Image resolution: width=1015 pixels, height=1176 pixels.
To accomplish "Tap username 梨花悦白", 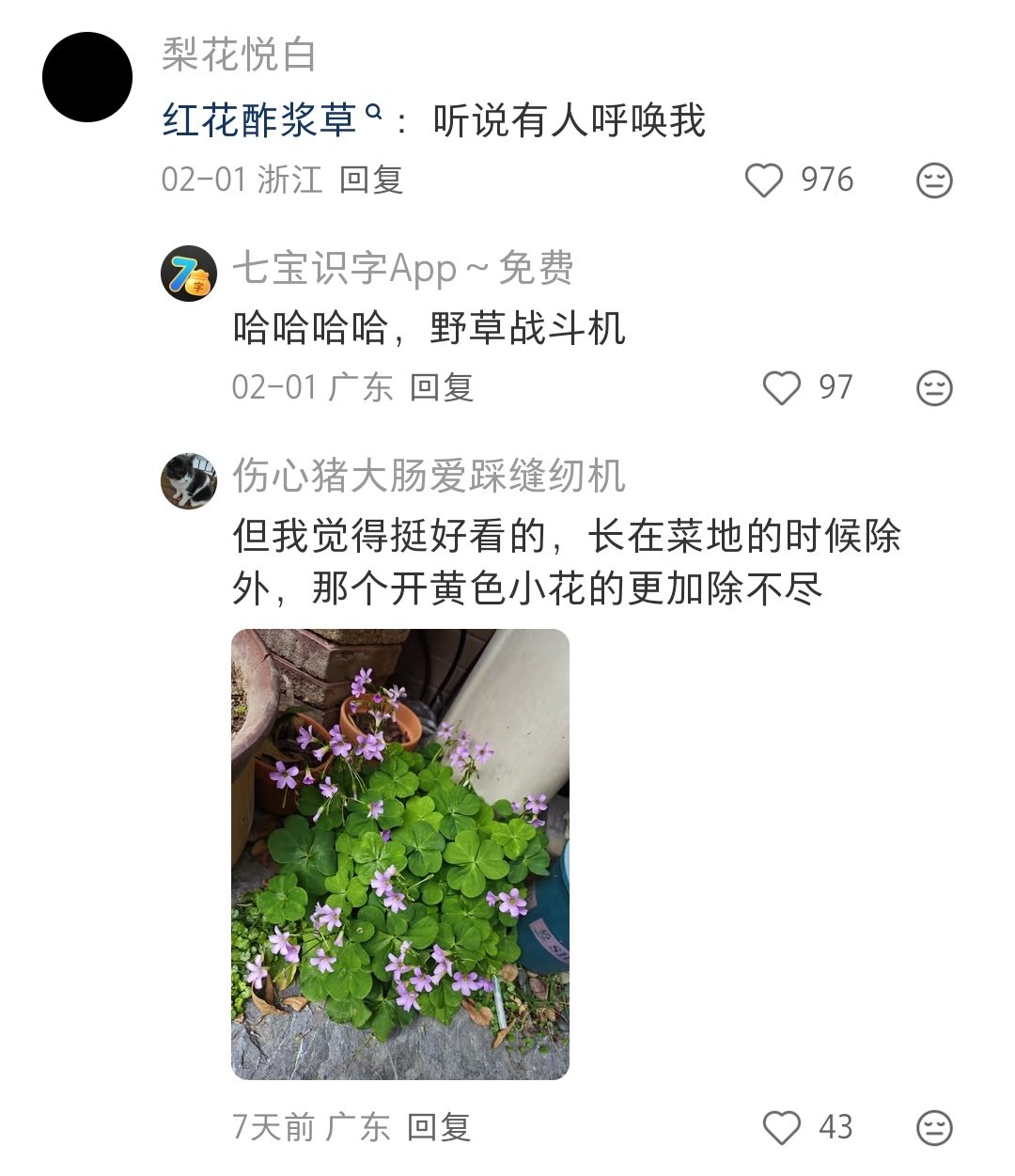I will click(239, 55).
